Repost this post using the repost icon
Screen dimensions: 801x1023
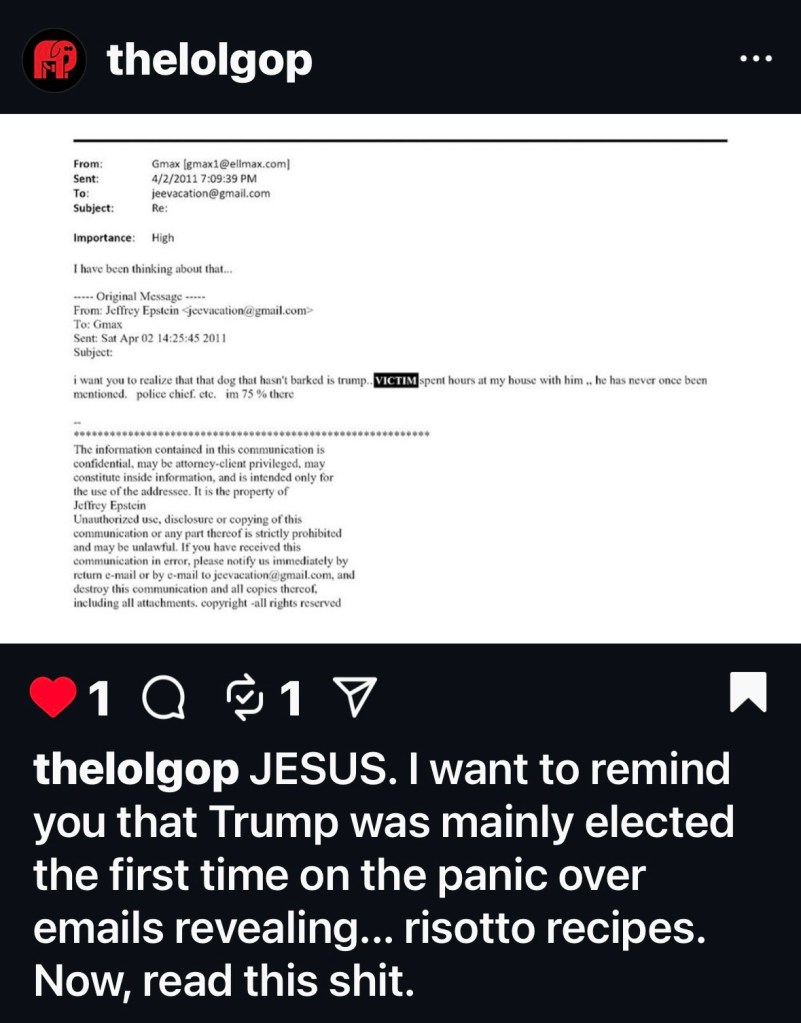coord(246,697)
